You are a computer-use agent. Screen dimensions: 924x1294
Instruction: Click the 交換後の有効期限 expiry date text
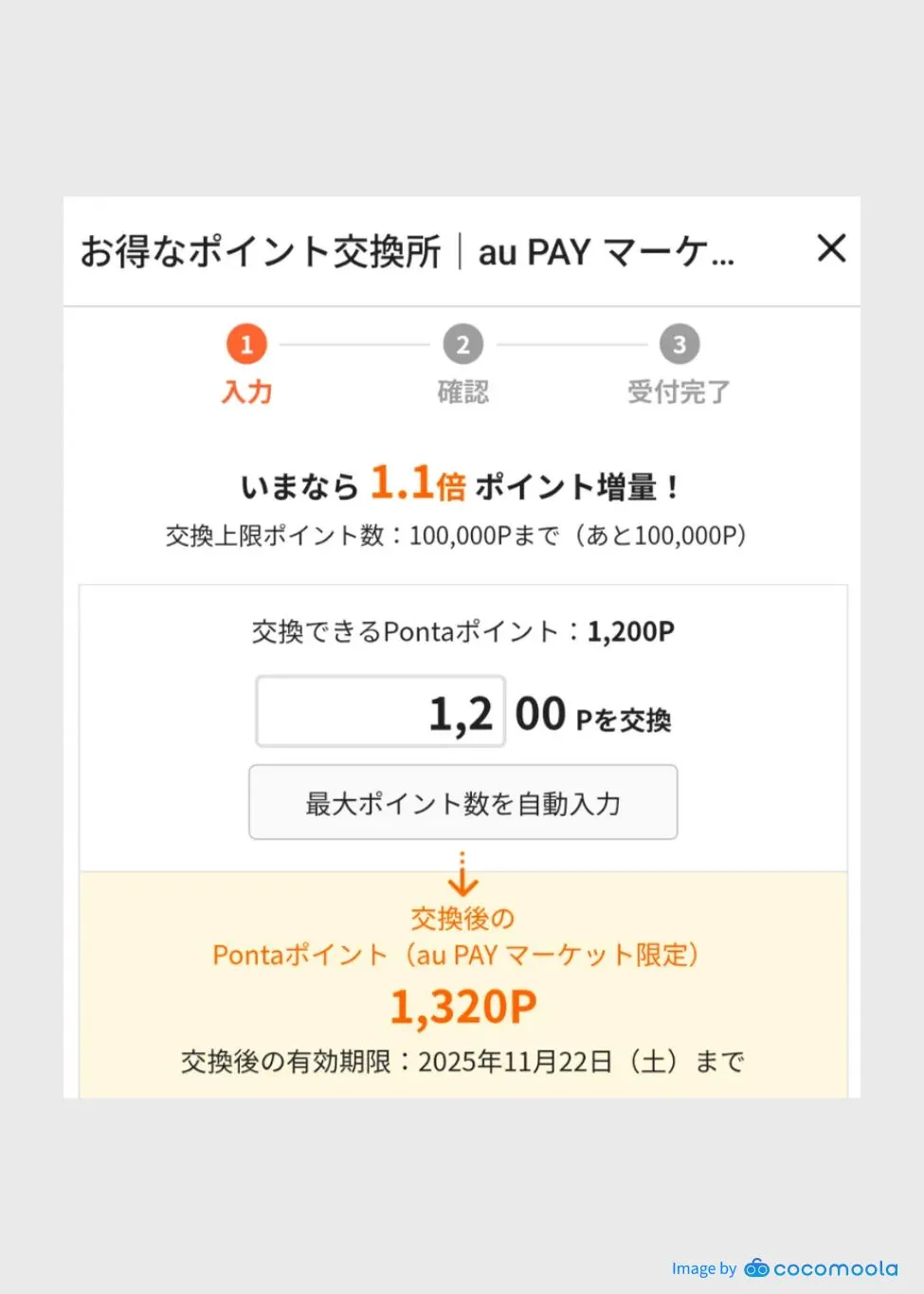462,1062
